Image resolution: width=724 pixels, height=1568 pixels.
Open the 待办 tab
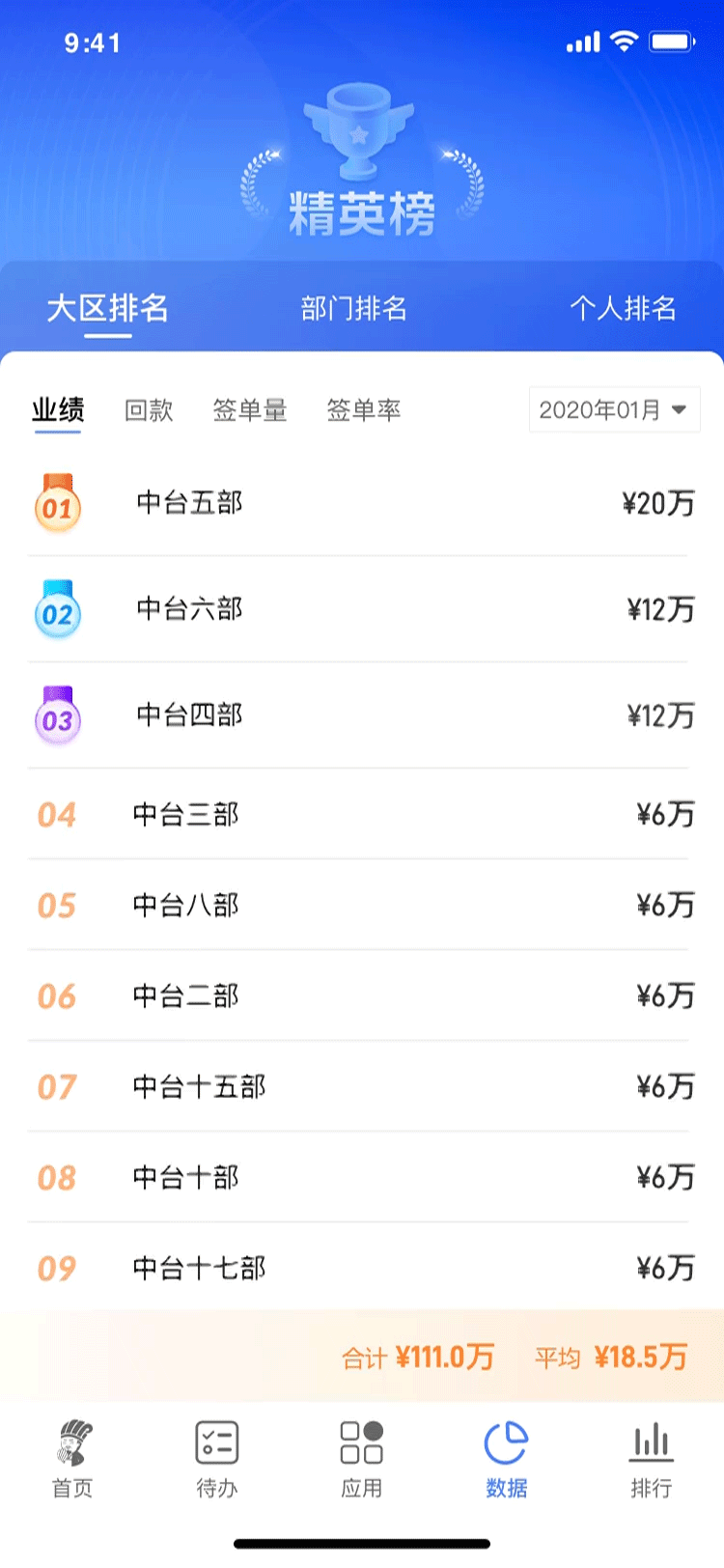coord(217,1458)
